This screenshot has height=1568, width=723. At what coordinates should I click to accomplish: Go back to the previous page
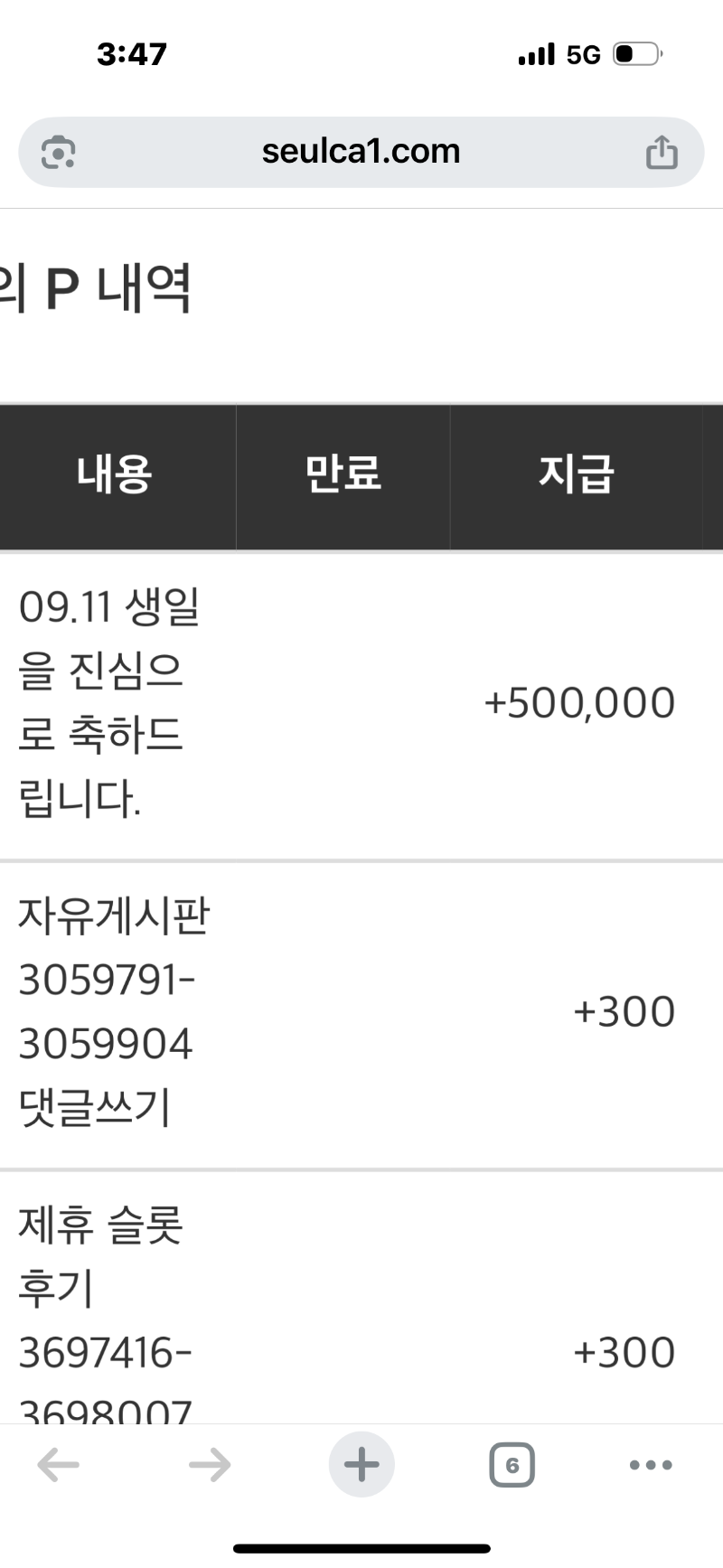(x=59, y=1465)
